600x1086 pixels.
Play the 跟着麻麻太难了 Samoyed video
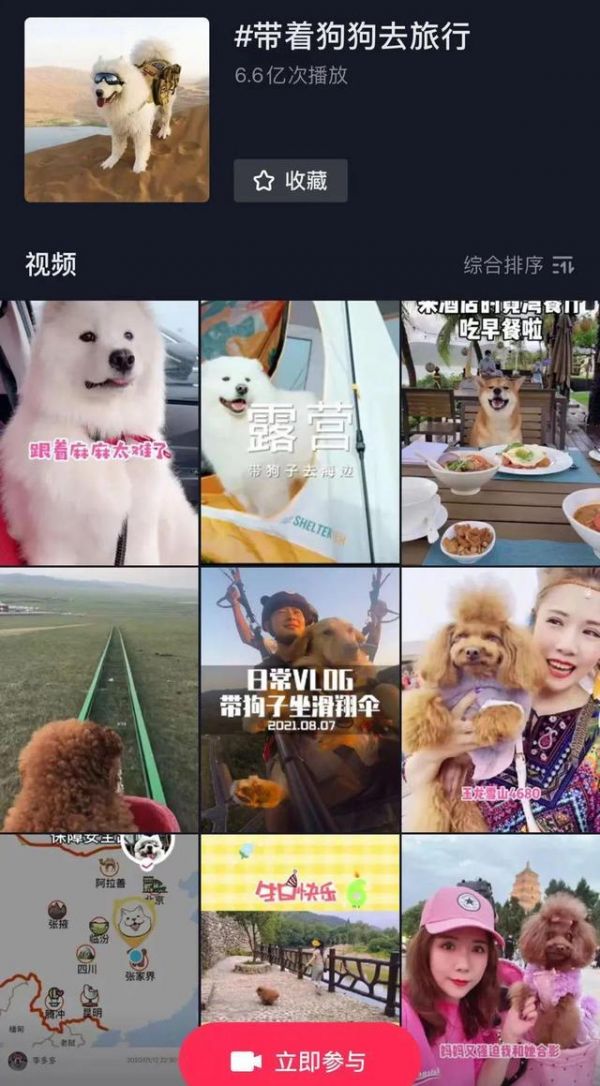pos(99,432)
